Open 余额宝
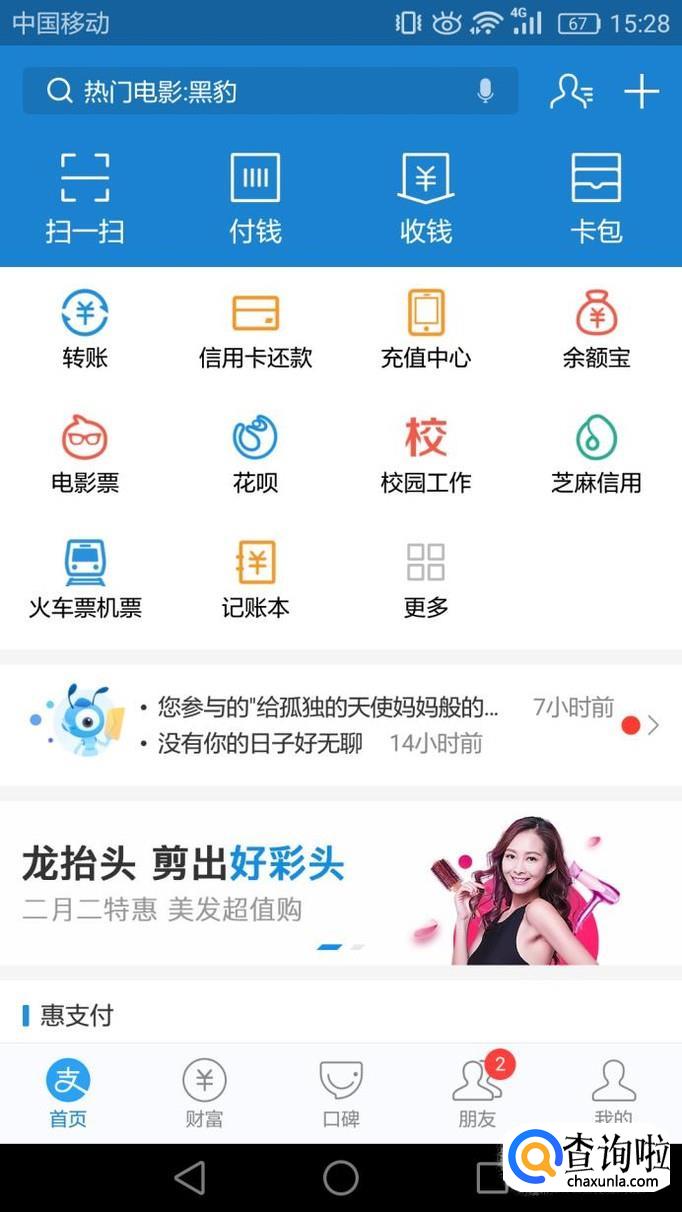 tap(596, 329)
